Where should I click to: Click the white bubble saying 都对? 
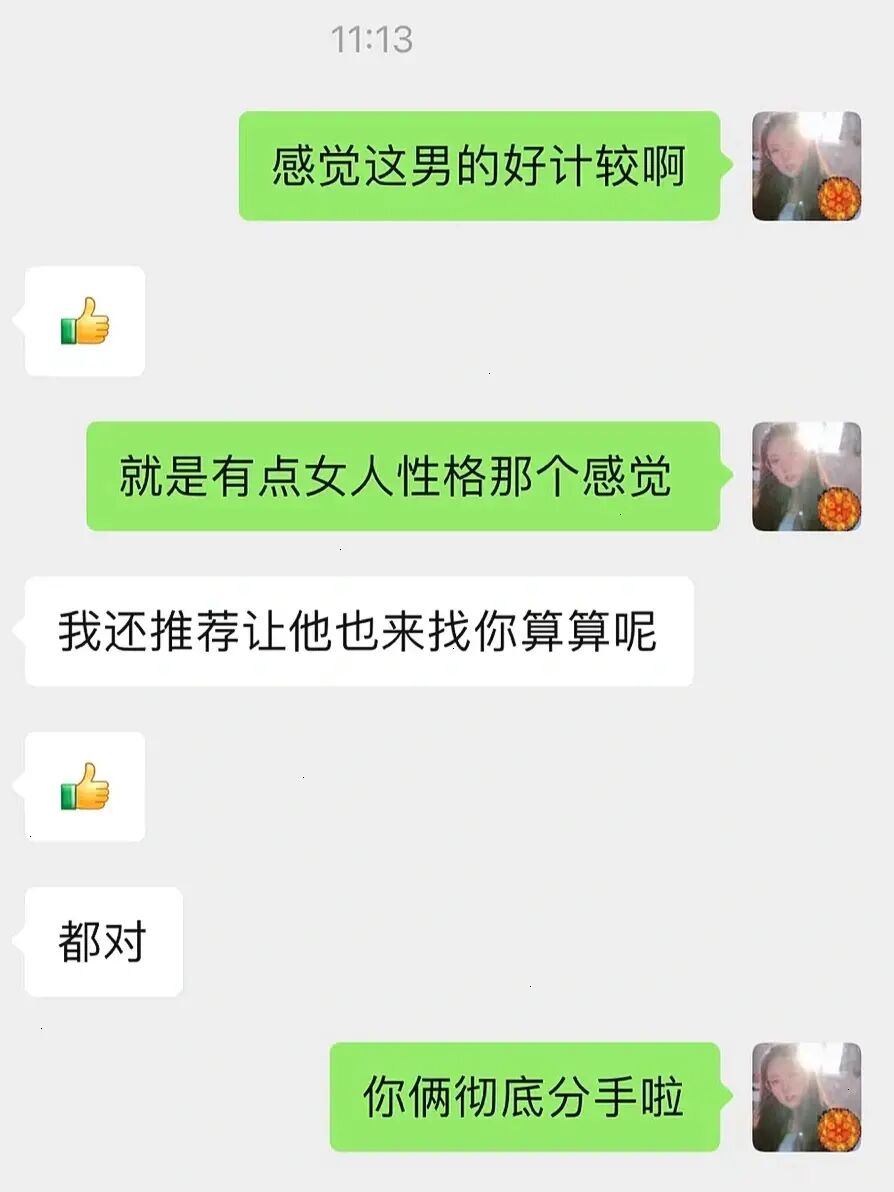pos(103,940)
